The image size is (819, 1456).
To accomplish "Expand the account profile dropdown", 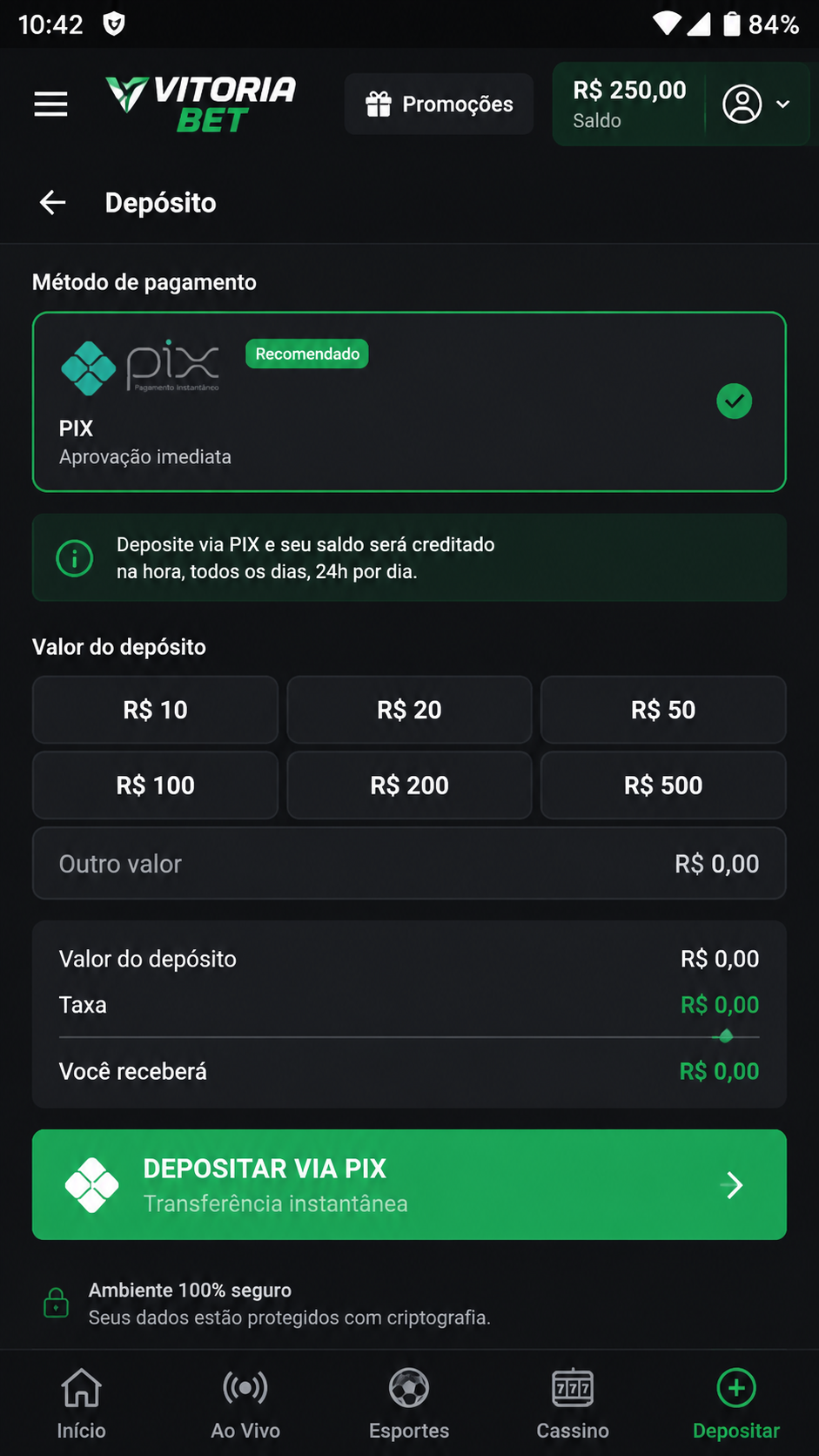I will (756, 104).
